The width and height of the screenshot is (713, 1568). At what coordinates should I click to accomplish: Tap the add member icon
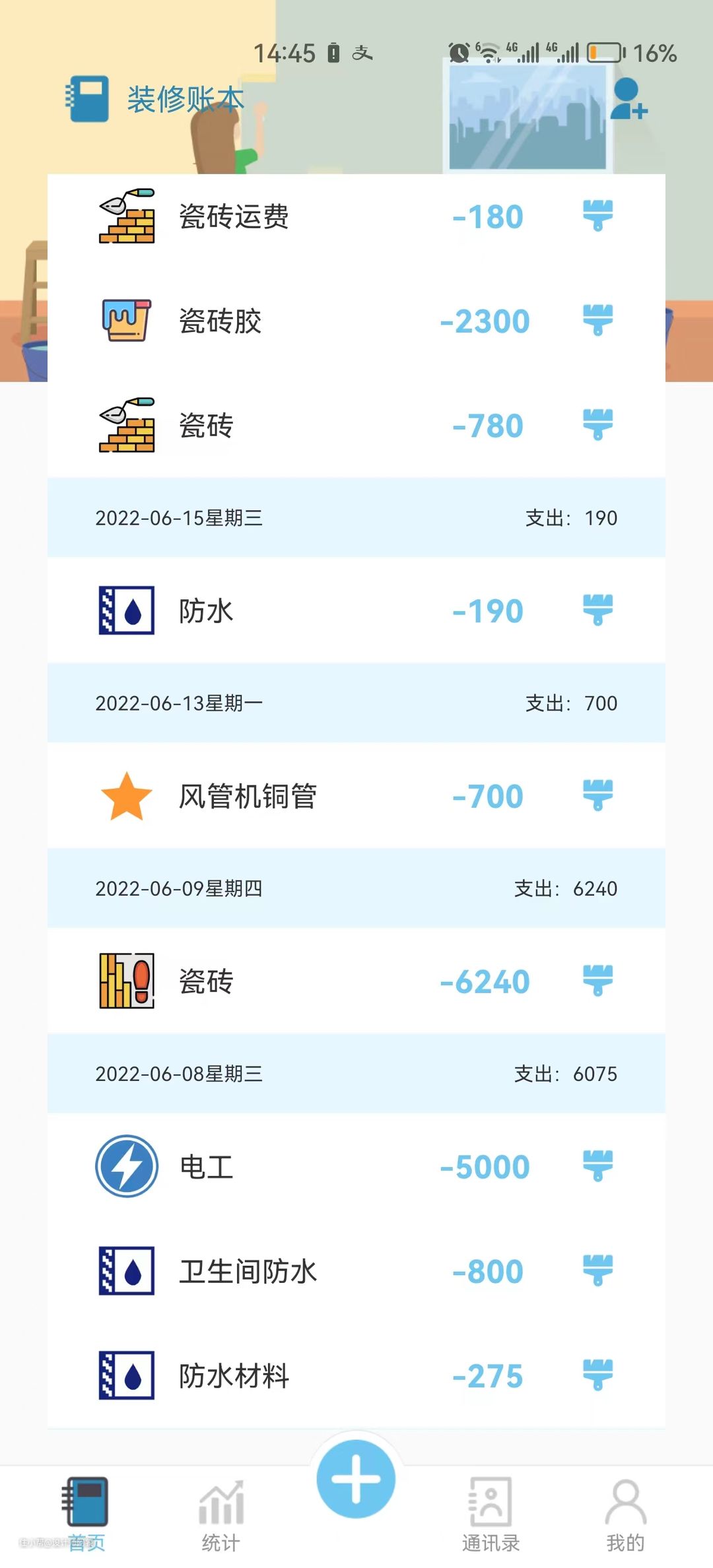(x=628, y=100)
